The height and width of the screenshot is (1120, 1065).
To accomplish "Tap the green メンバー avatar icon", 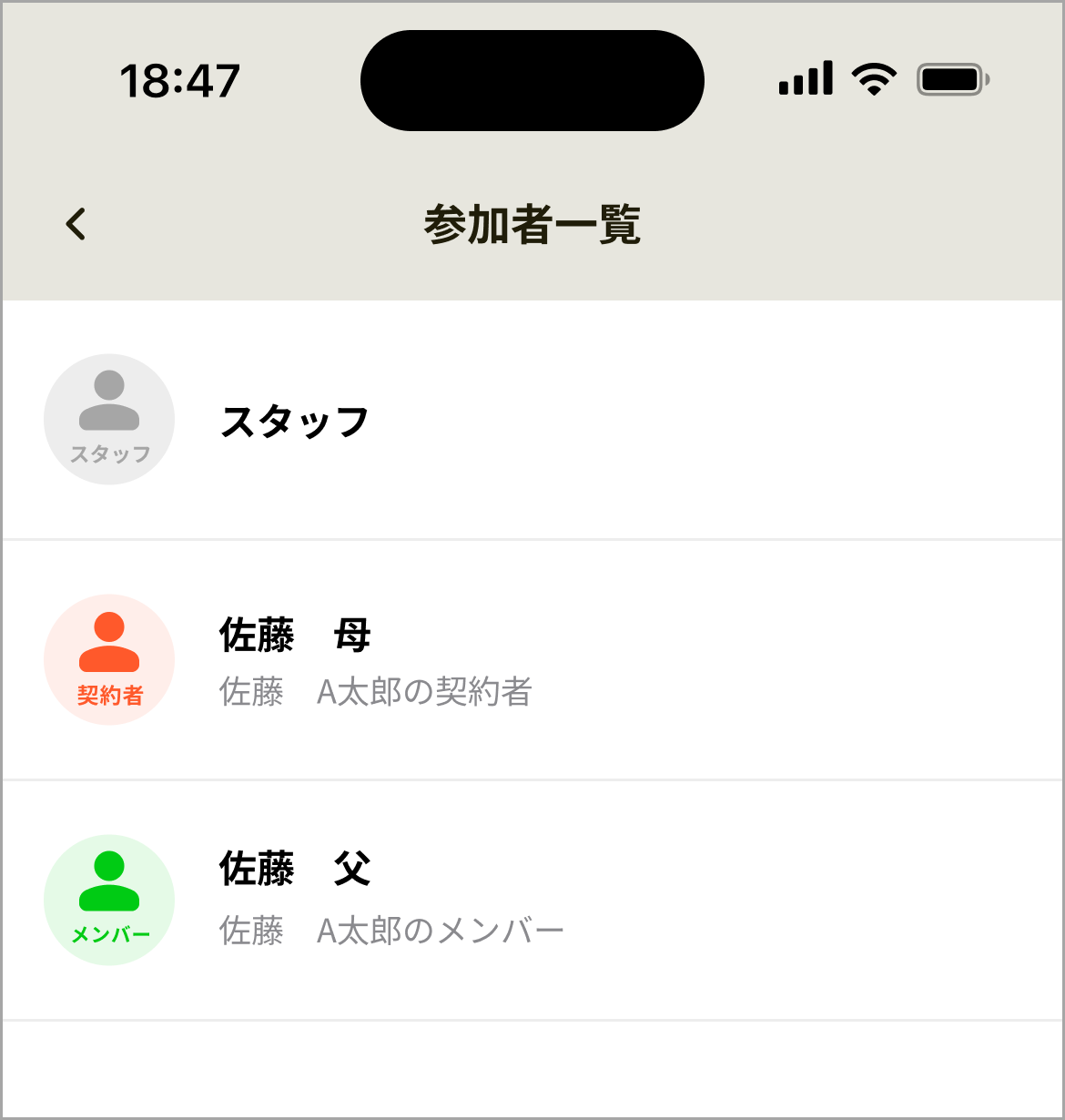I will click(x=108, y=899).
